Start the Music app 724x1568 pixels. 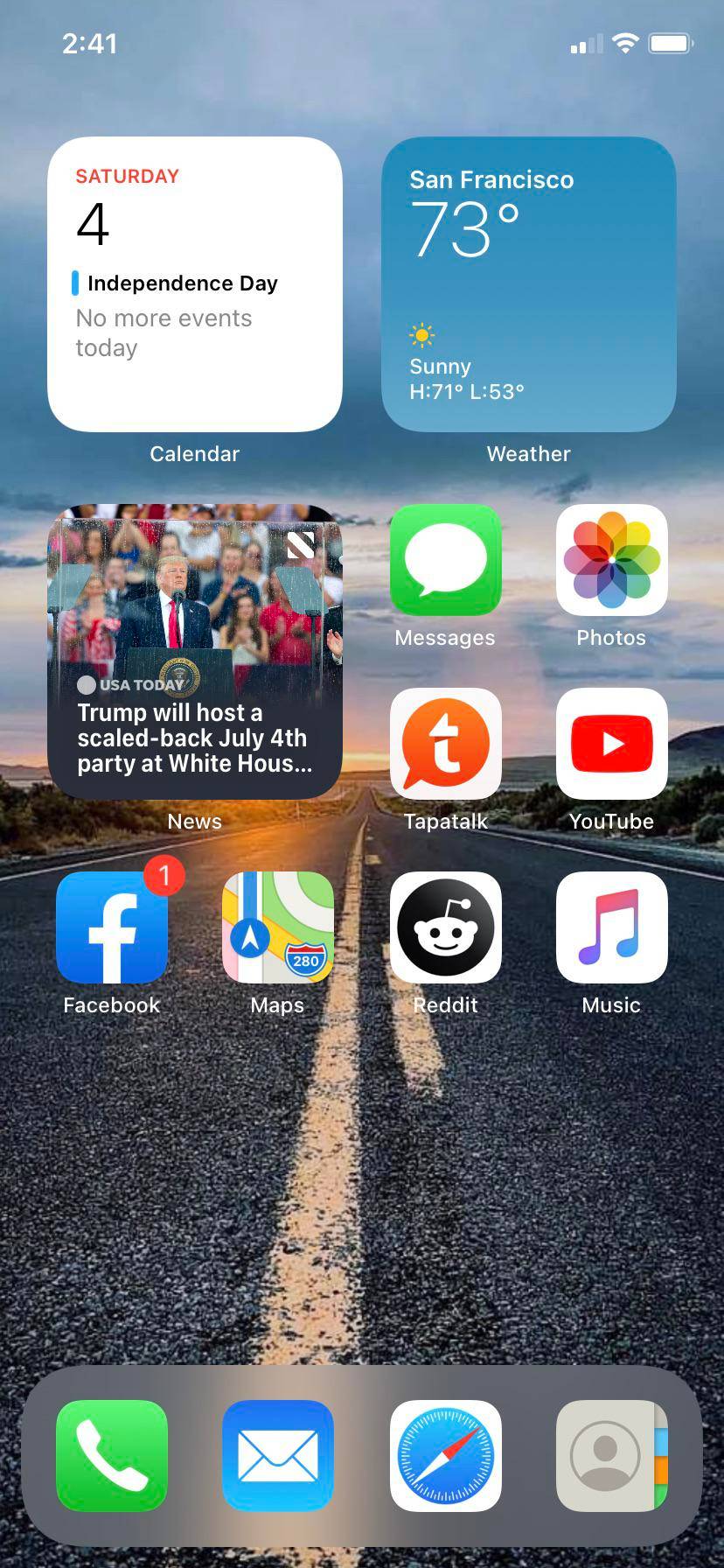click(610, 928)
